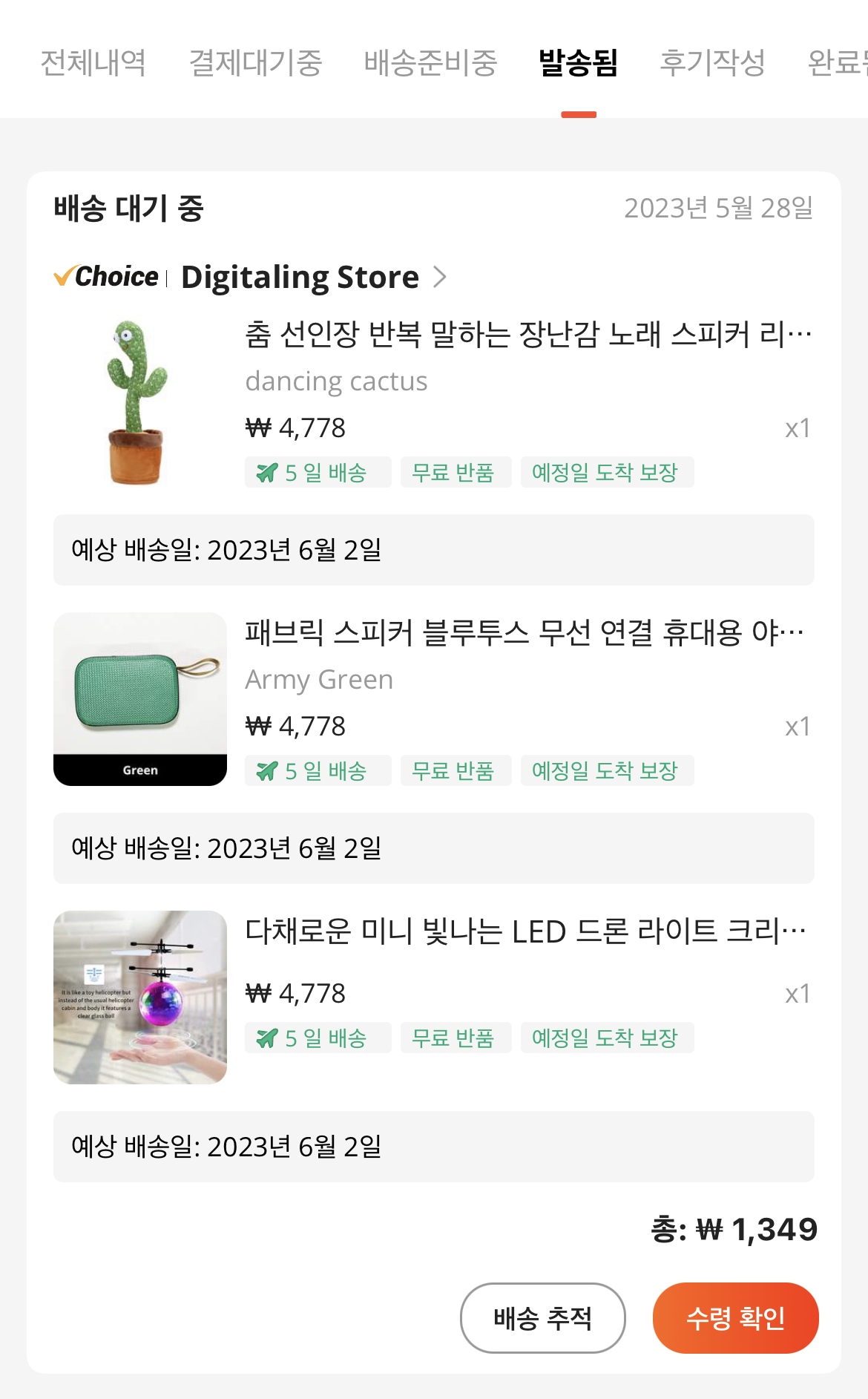Screen dimensions: 868x1399
Task: Open the dancing cactus product image
Action: click(x=139, y=402)
